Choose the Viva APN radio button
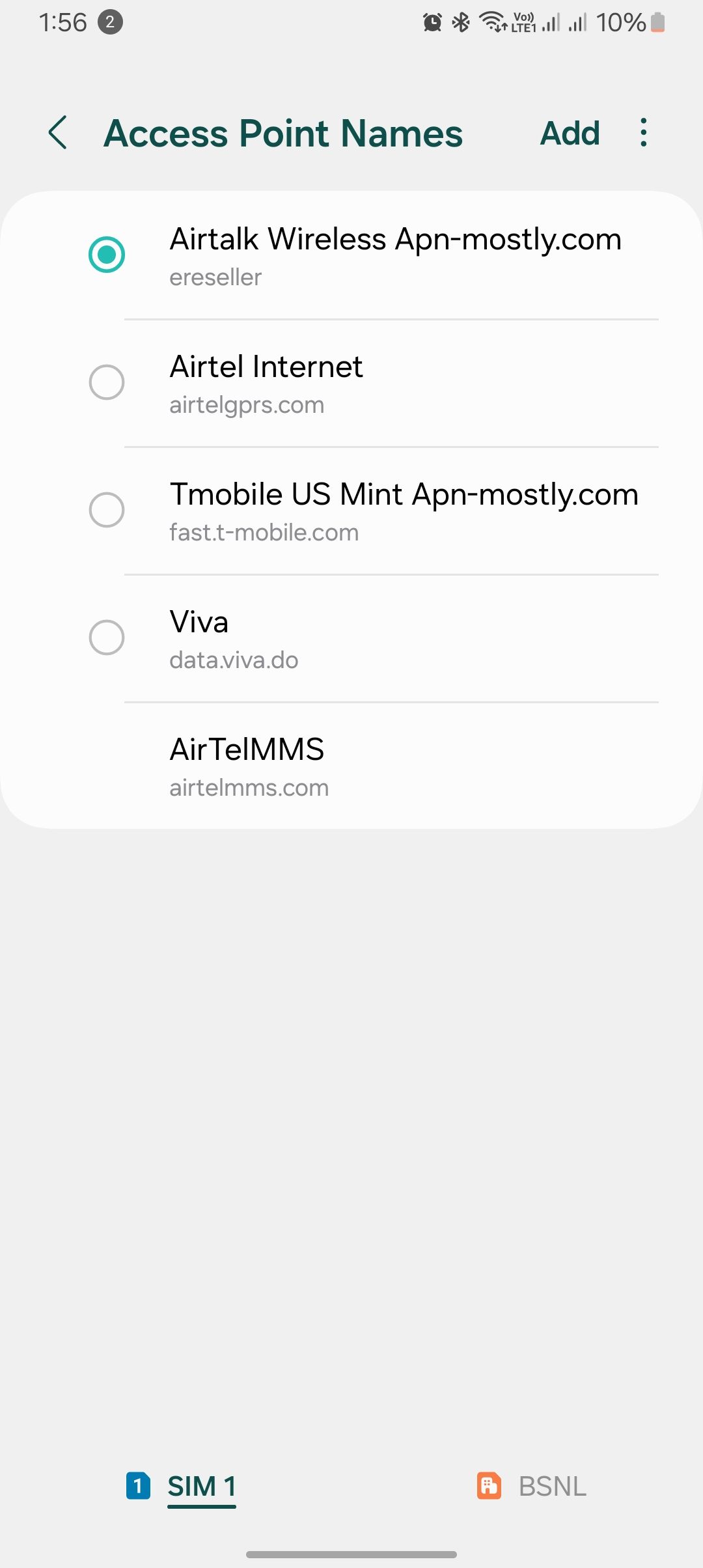This screenshot has width=703, height=1568. (x=107, y=637)
